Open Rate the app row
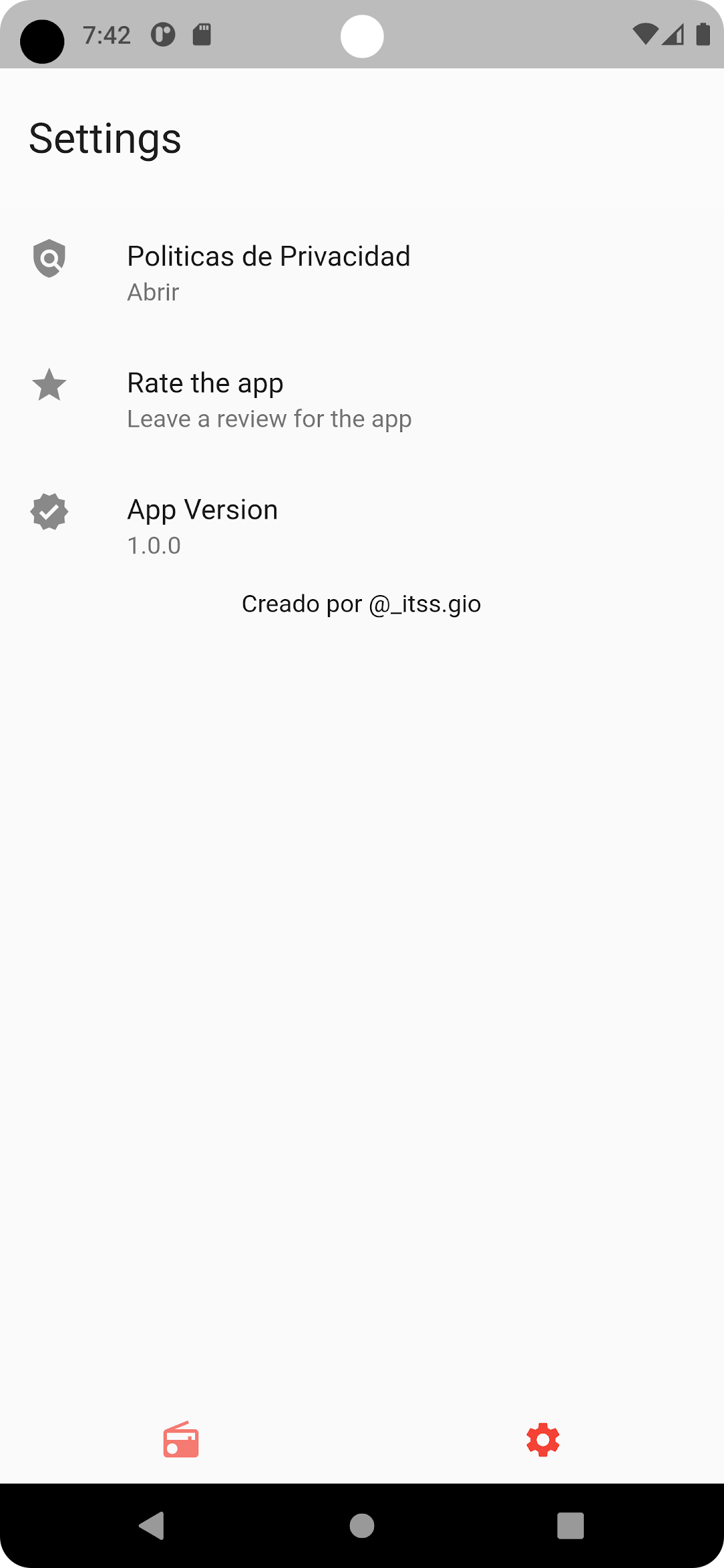724x1568 pixels. pyautogui.click(x=362, y=400)
